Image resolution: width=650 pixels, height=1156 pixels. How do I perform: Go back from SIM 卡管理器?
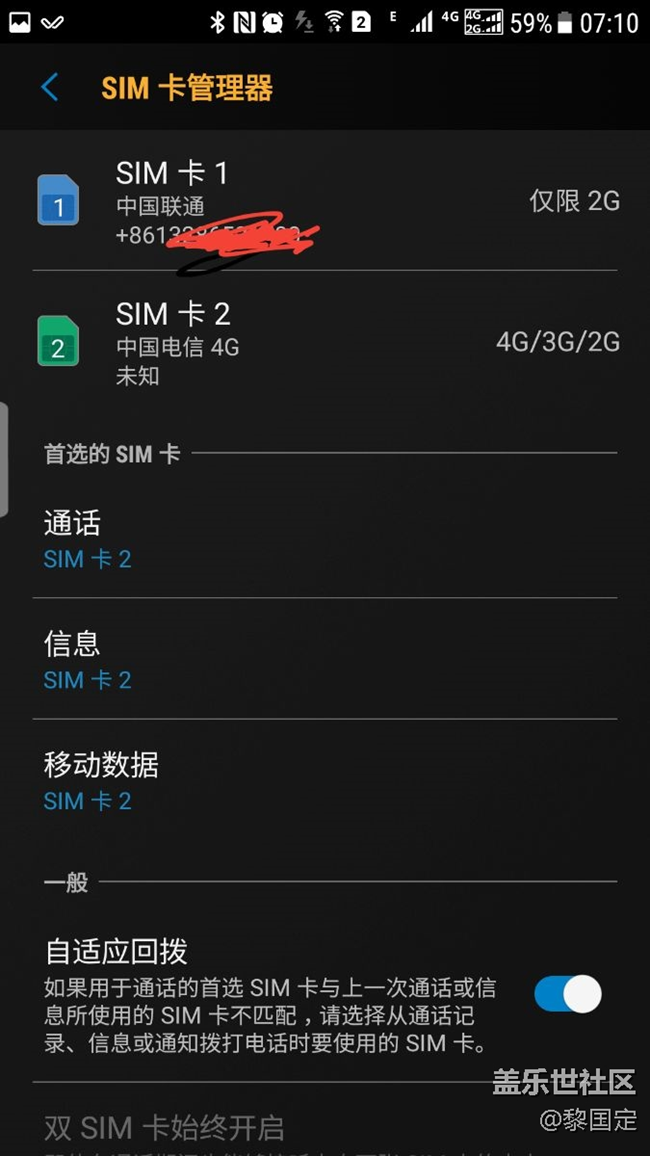[49, 87]
